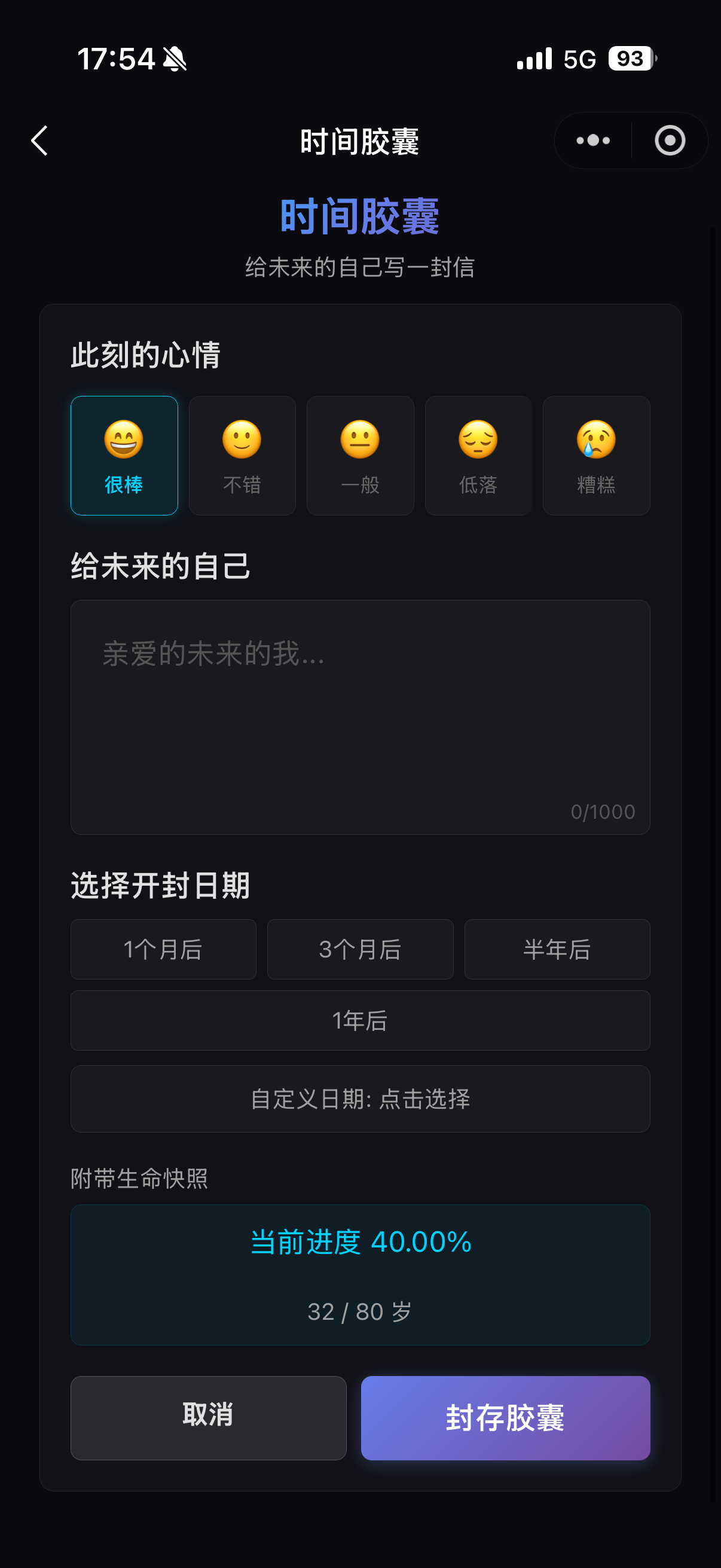Select the 糟糕 crying face mood icon

[x=595, y=454]
